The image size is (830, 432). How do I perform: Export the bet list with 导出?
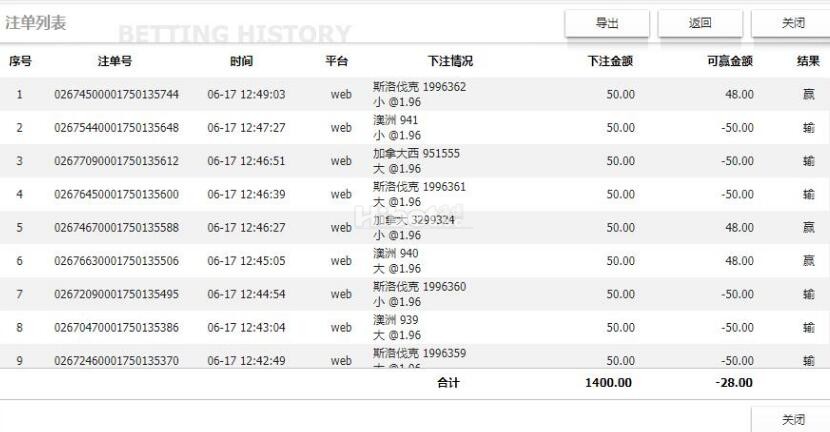606,23
